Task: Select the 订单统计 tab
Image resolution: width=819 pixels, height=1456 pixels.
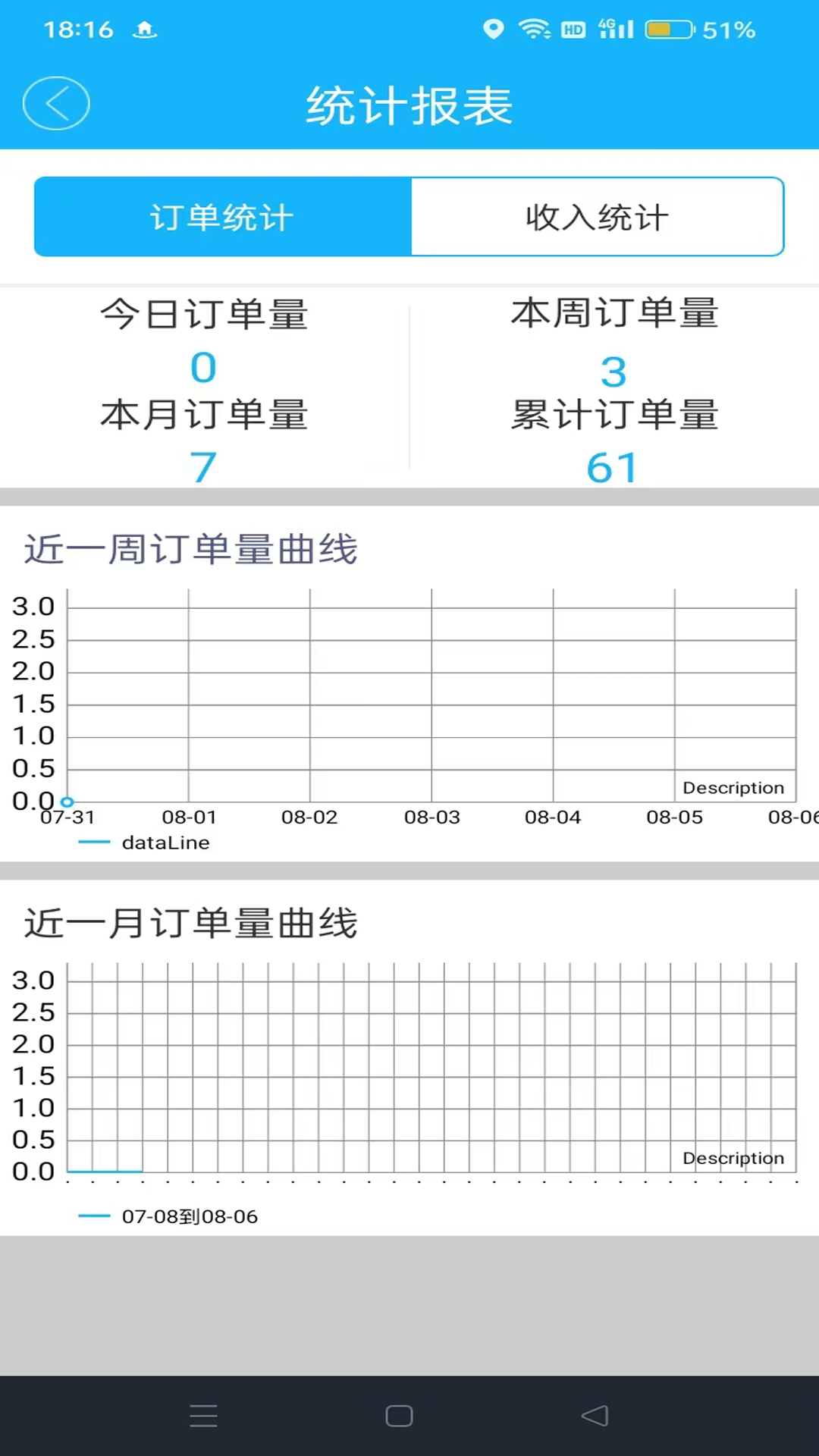Action: 221,216
